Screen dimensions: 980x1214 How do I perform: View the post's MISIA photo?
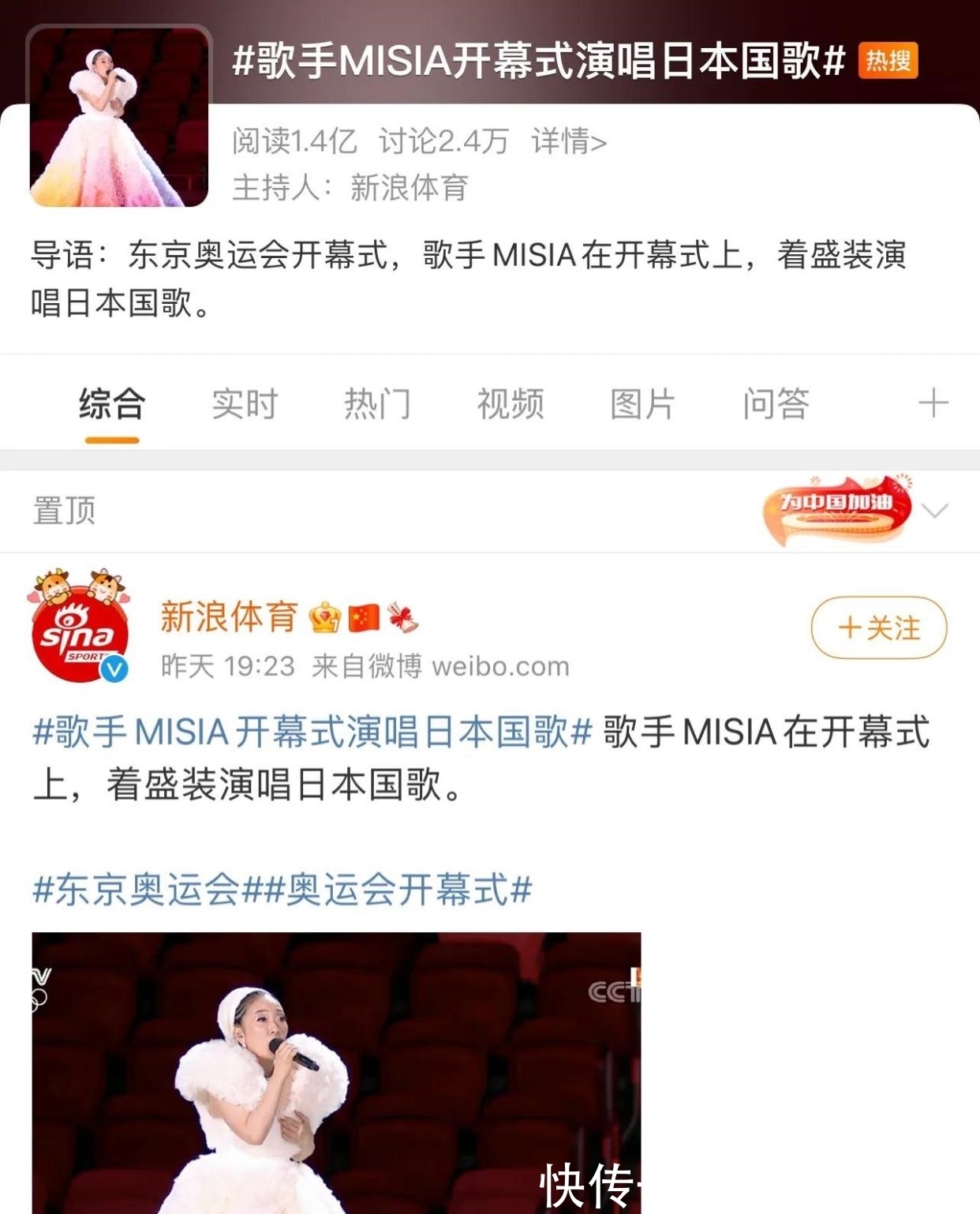point(336,1073)
